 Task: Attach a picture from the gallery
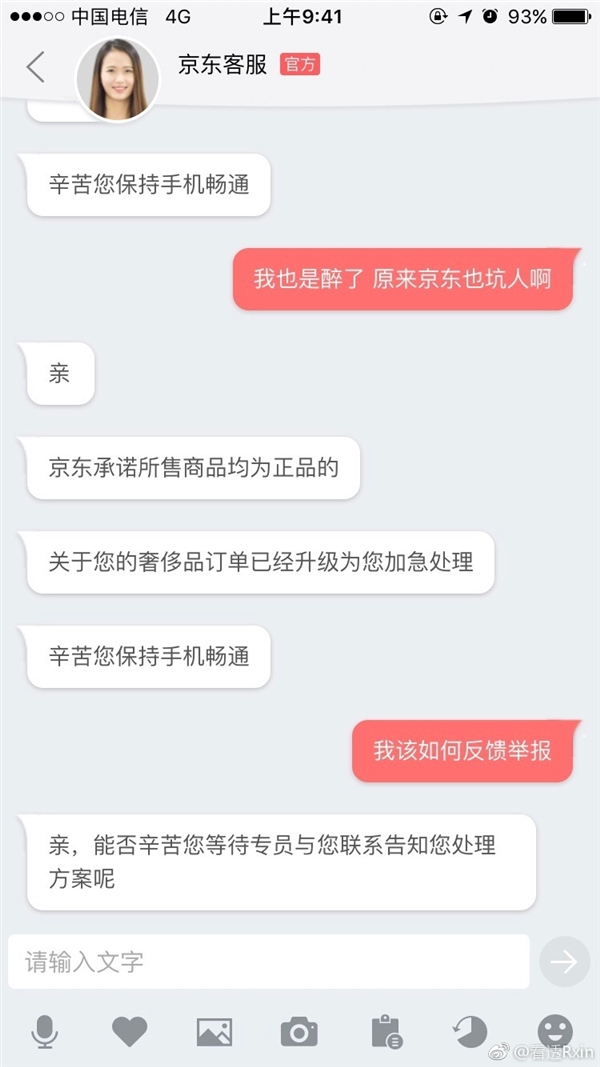click(x=214, y=1031)
